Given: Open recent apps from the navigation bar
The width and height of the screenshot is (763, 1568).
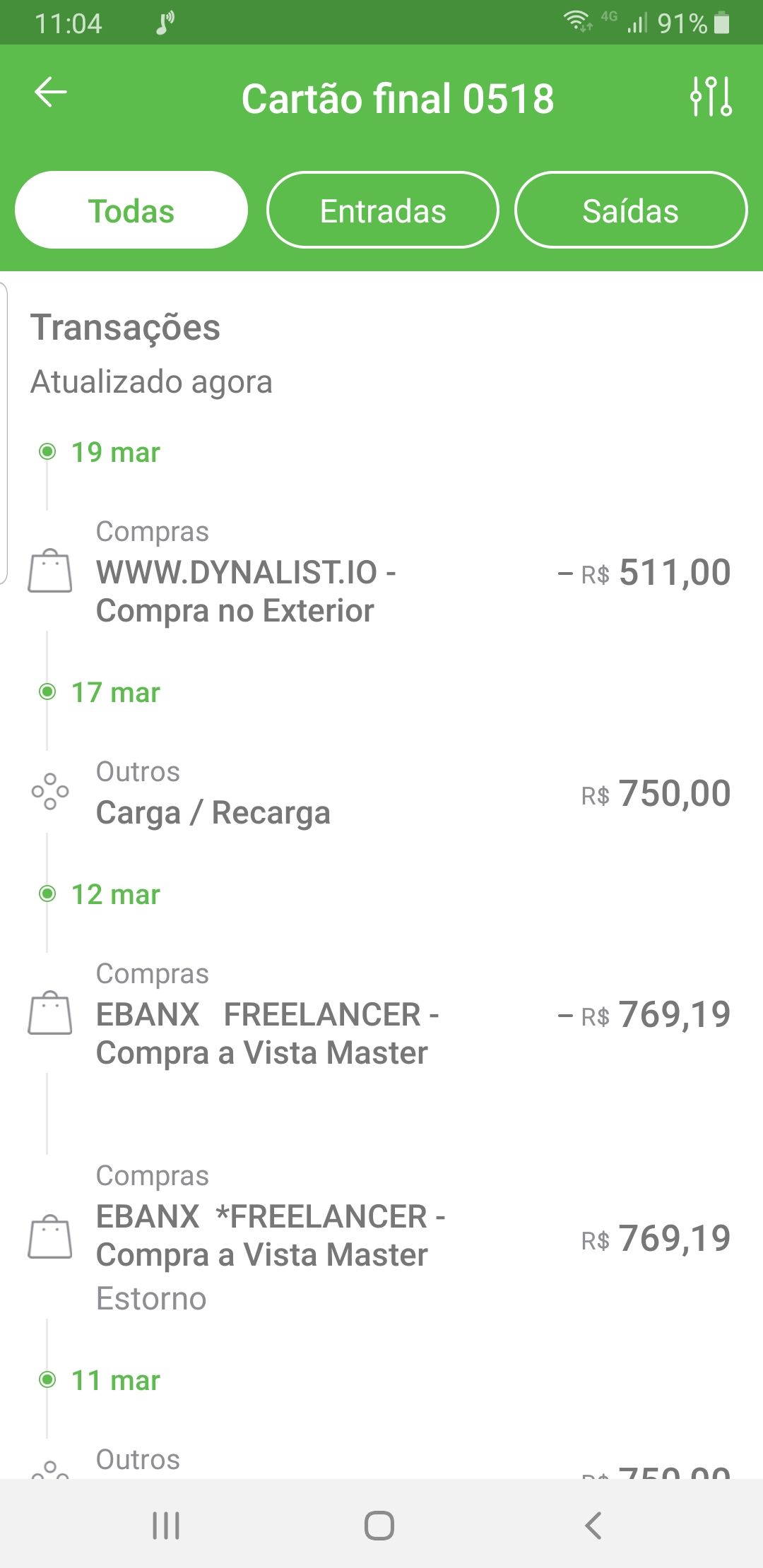Looking at the screenshot, I should [167, 1525].
